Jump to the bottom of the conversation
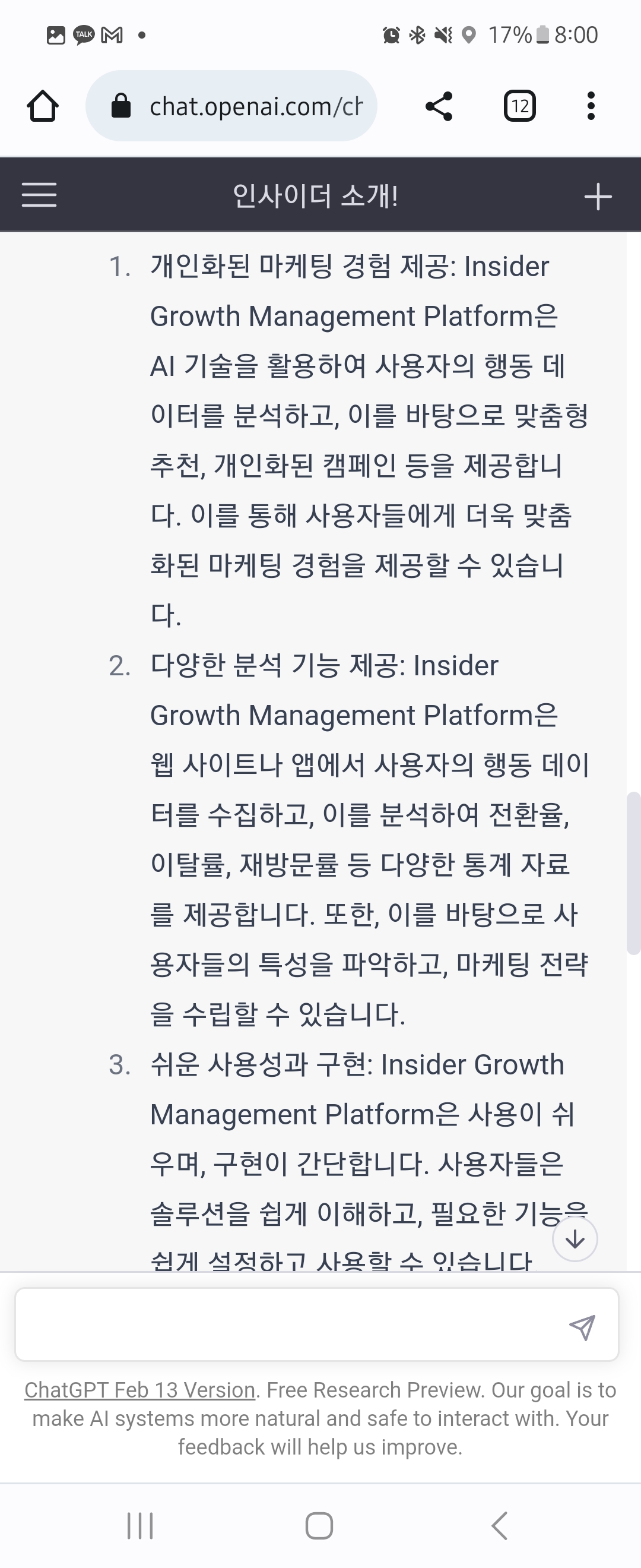The height and width of the screenshot is (1568, 641). (x=575, y=1239)
